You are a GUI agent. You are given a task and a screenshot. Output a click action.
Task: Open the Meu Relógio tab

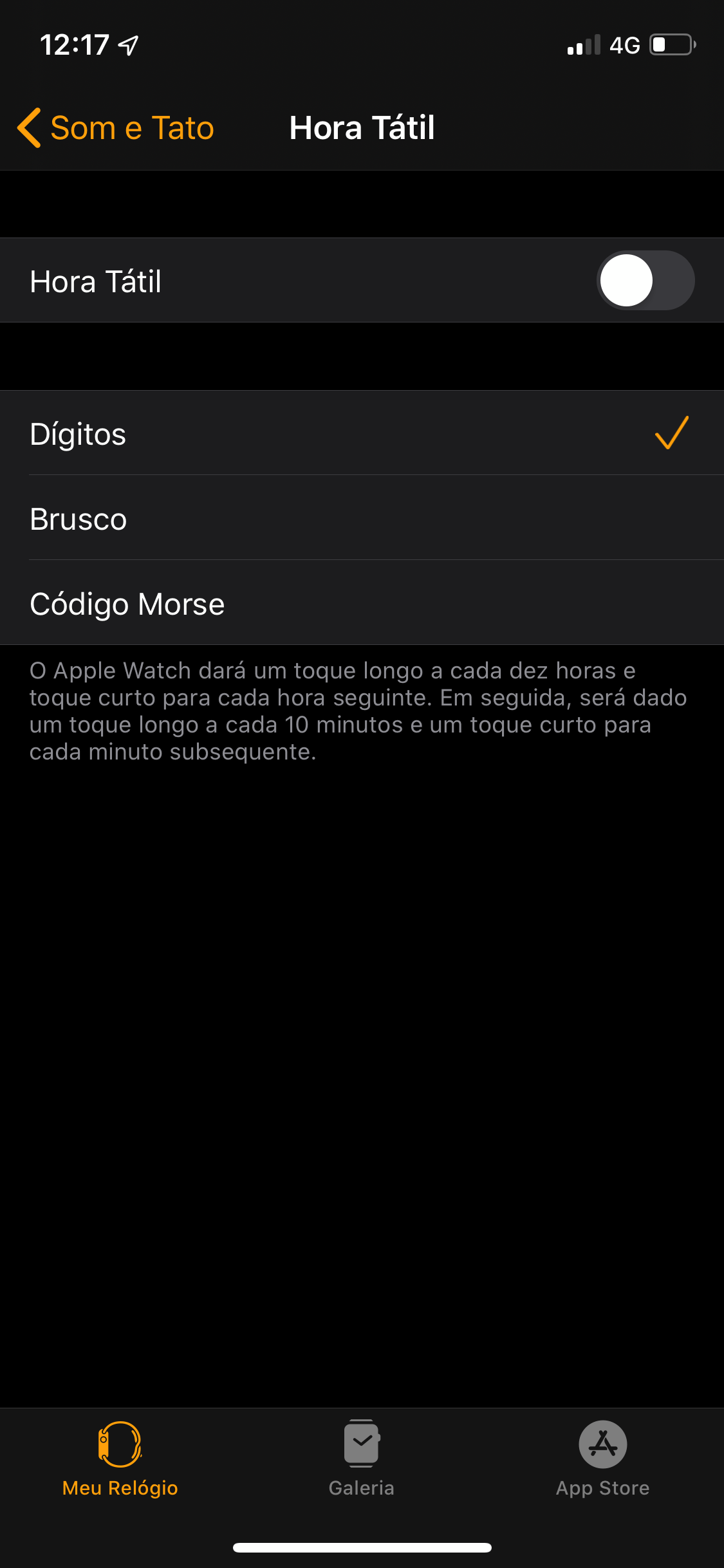point(120,1459)
